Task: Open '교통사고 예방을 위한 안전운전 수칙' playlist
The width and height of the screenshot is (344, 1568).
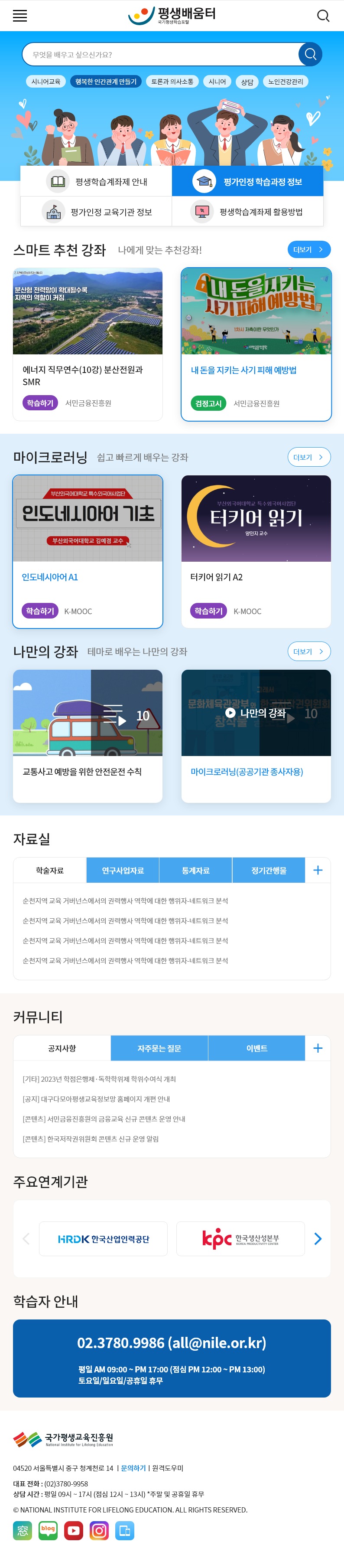Action: coord(88,735)
